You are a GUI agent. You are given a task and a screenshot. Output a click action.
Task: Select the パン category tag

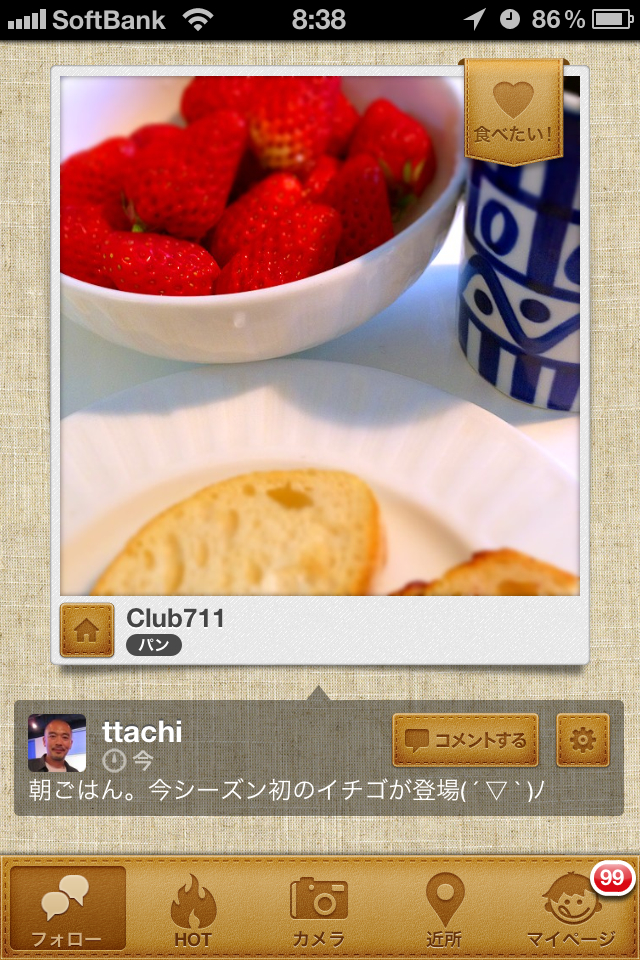[153, 645]
